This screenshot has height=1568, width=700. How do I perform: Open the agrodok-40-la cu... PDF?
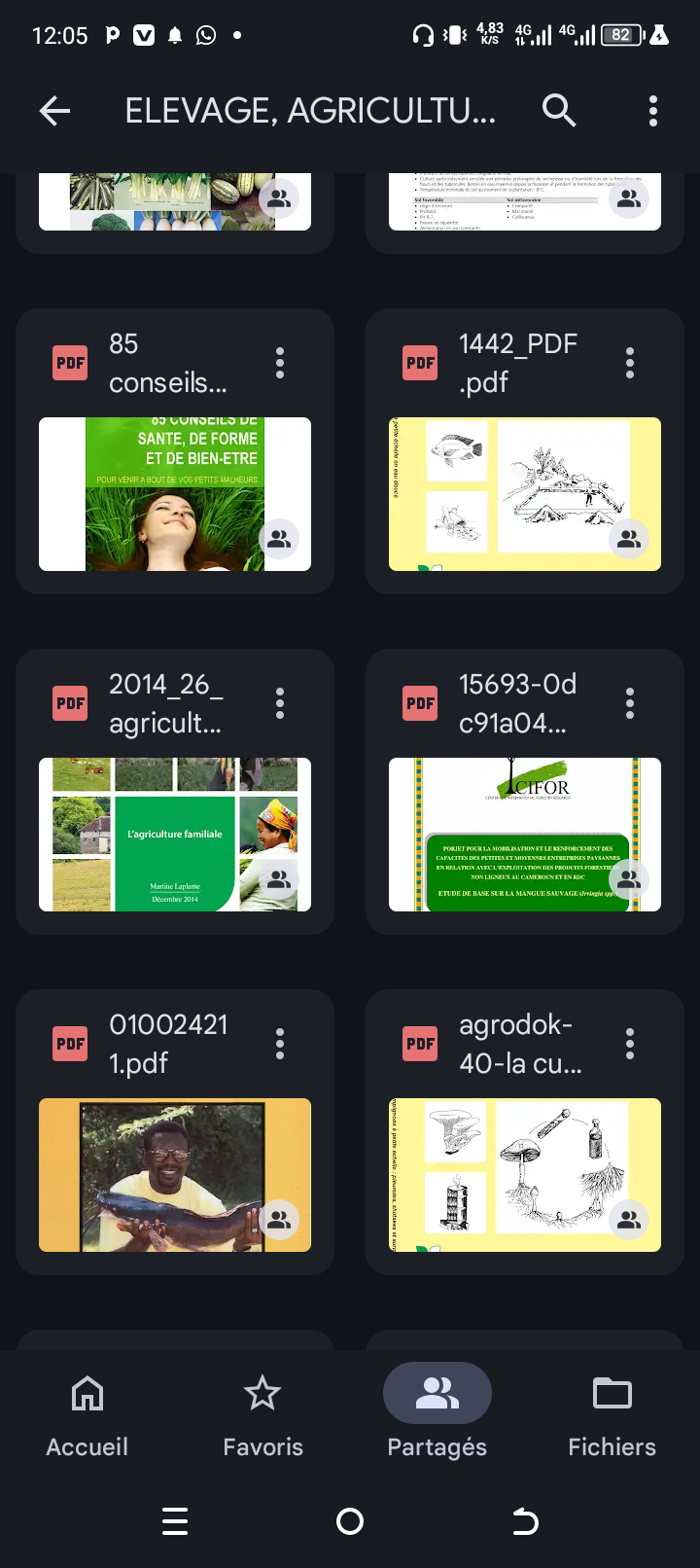coord(525,1174)
